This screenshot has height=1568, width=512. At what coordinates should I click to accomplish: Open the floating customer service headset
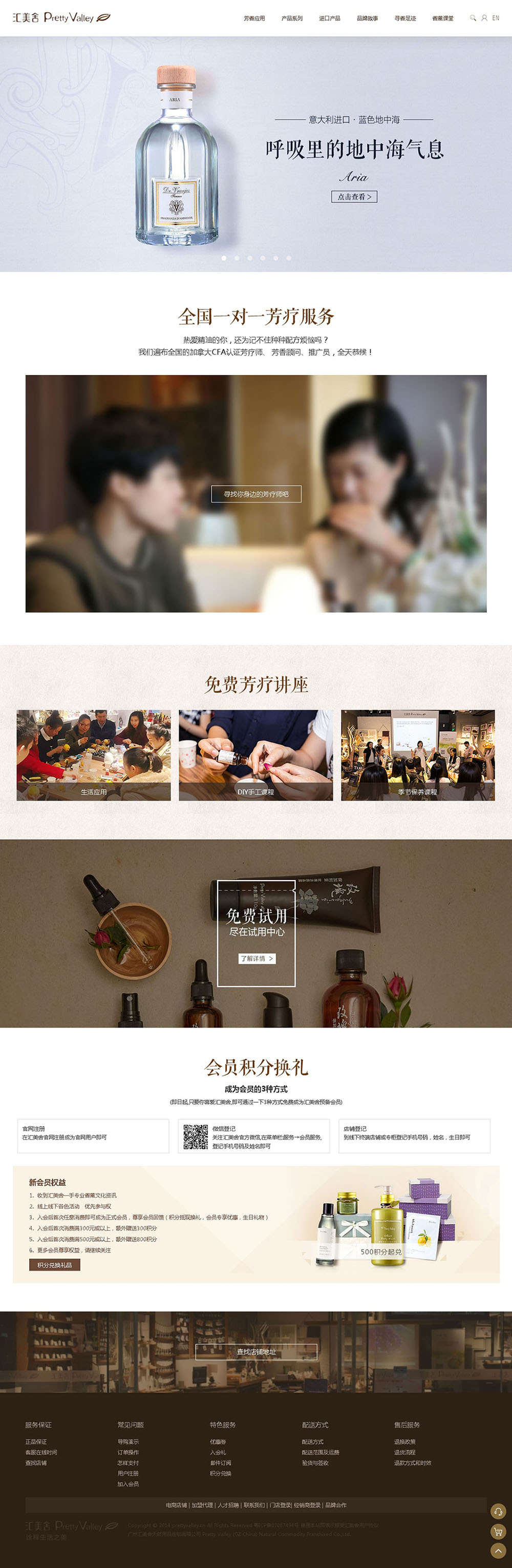(x=498, y=1511)
